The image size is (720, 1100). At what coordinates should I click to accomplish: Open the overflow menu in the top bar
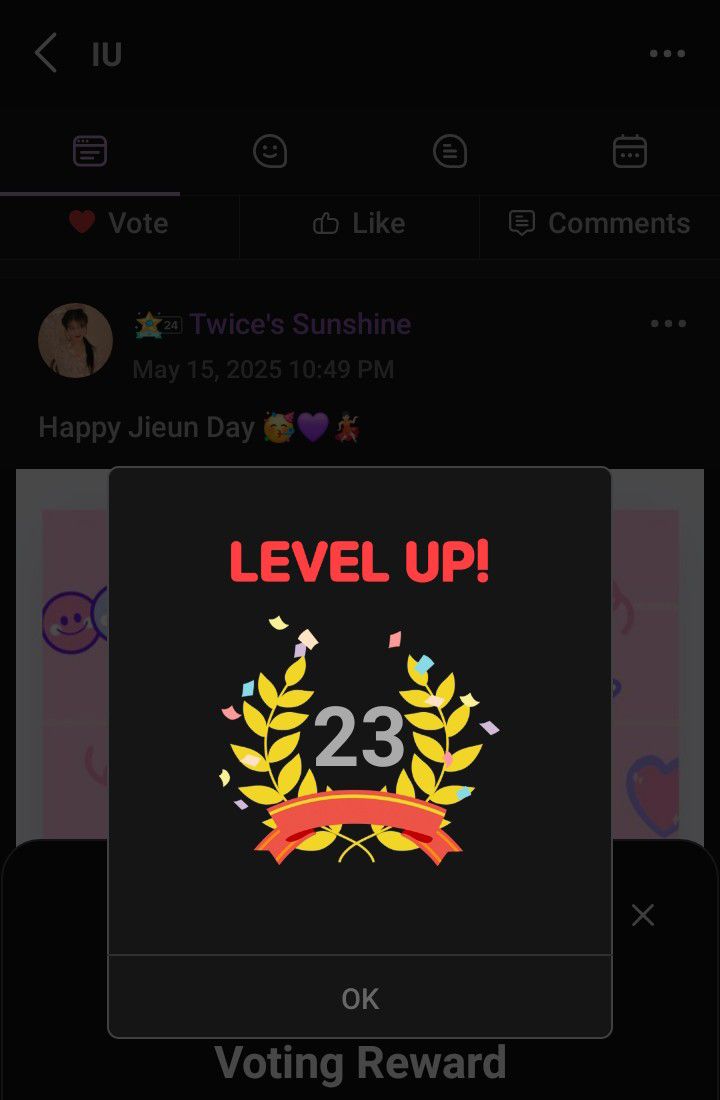click(667, 54)
